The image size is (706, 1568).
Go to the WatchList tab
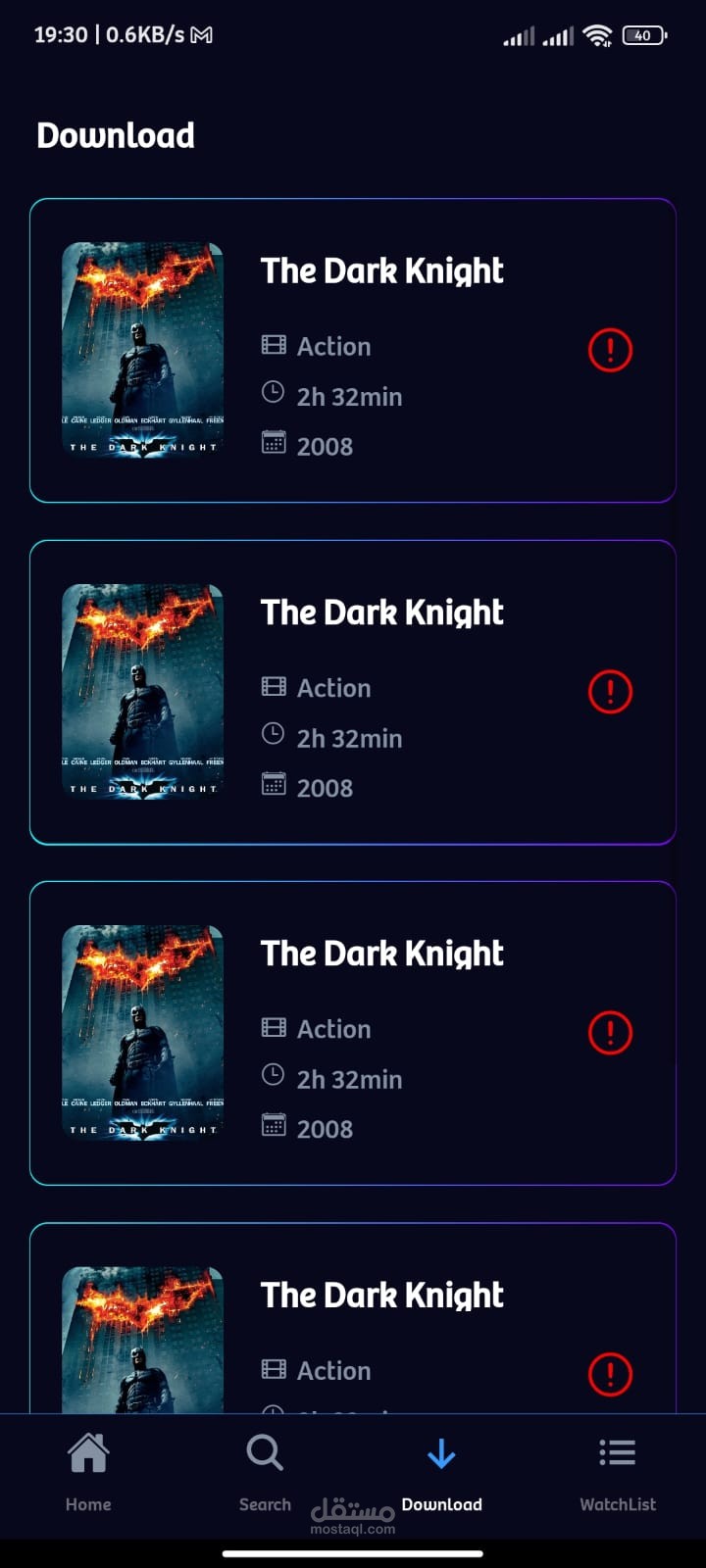click(x=617, y=1472)
